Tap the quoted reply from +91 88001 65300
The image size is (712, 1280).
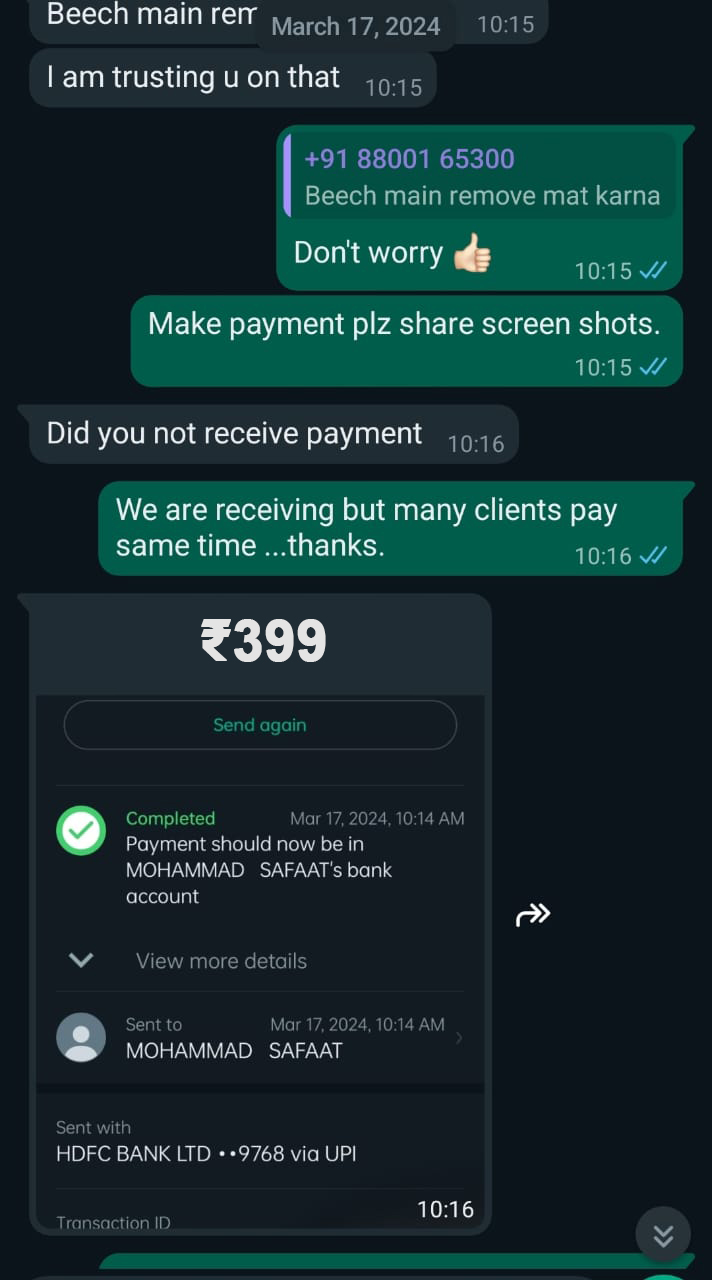480,176
